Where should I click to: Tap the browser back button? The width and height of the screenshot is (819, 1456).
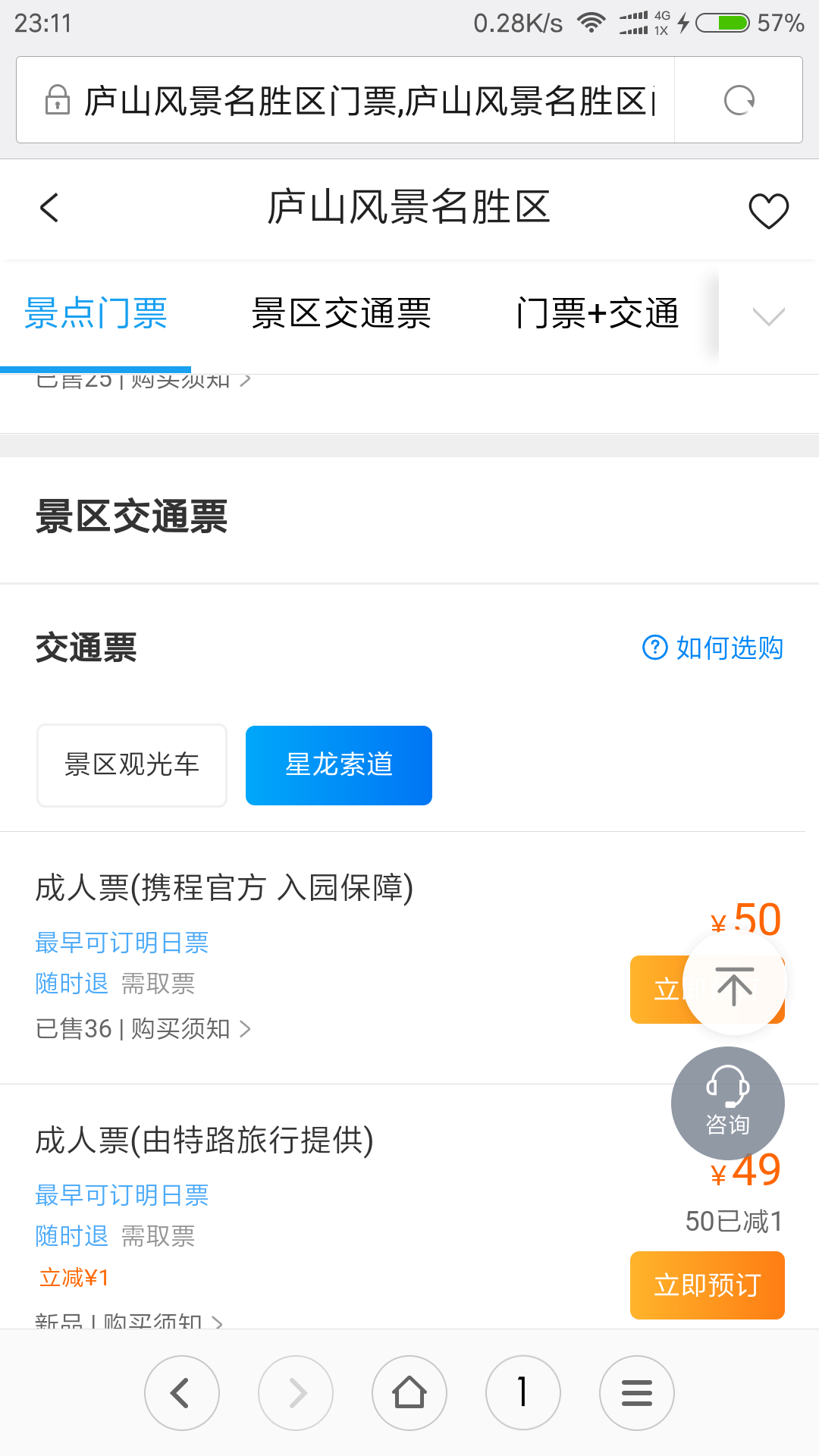tap(182, 1393)
